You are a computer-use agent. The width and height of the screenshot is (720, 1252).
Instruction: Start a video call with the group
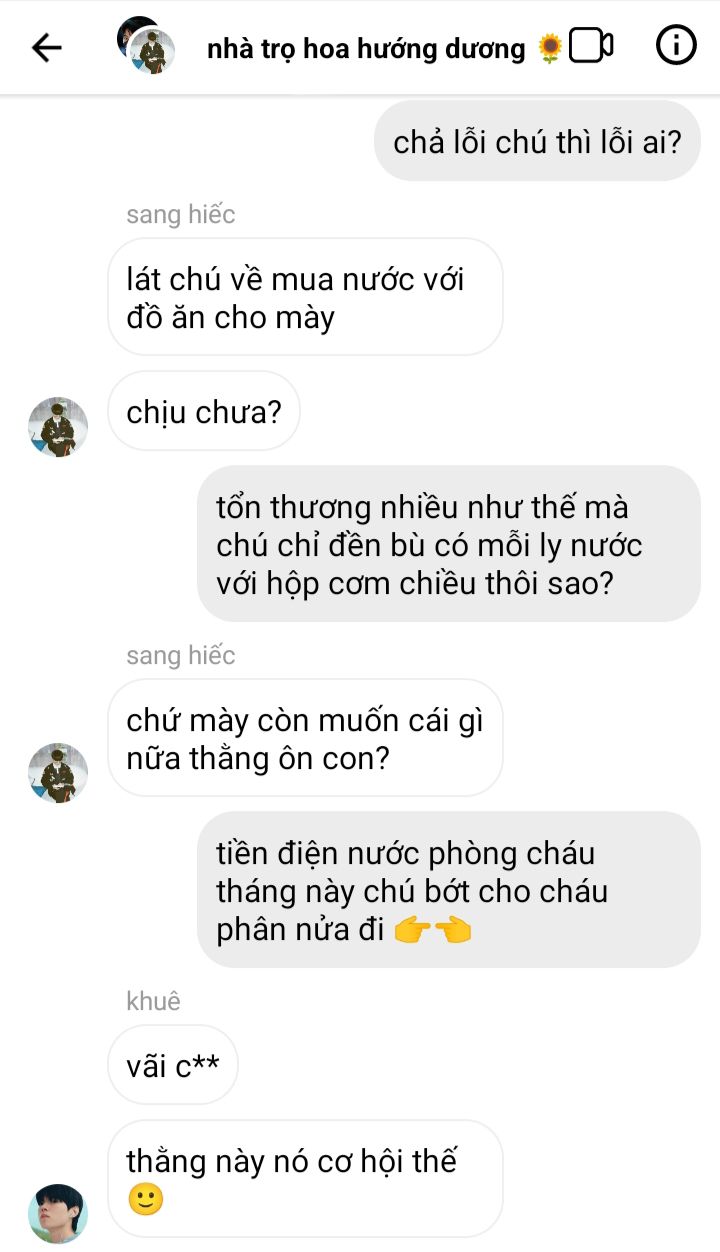(x=591, y=46)
